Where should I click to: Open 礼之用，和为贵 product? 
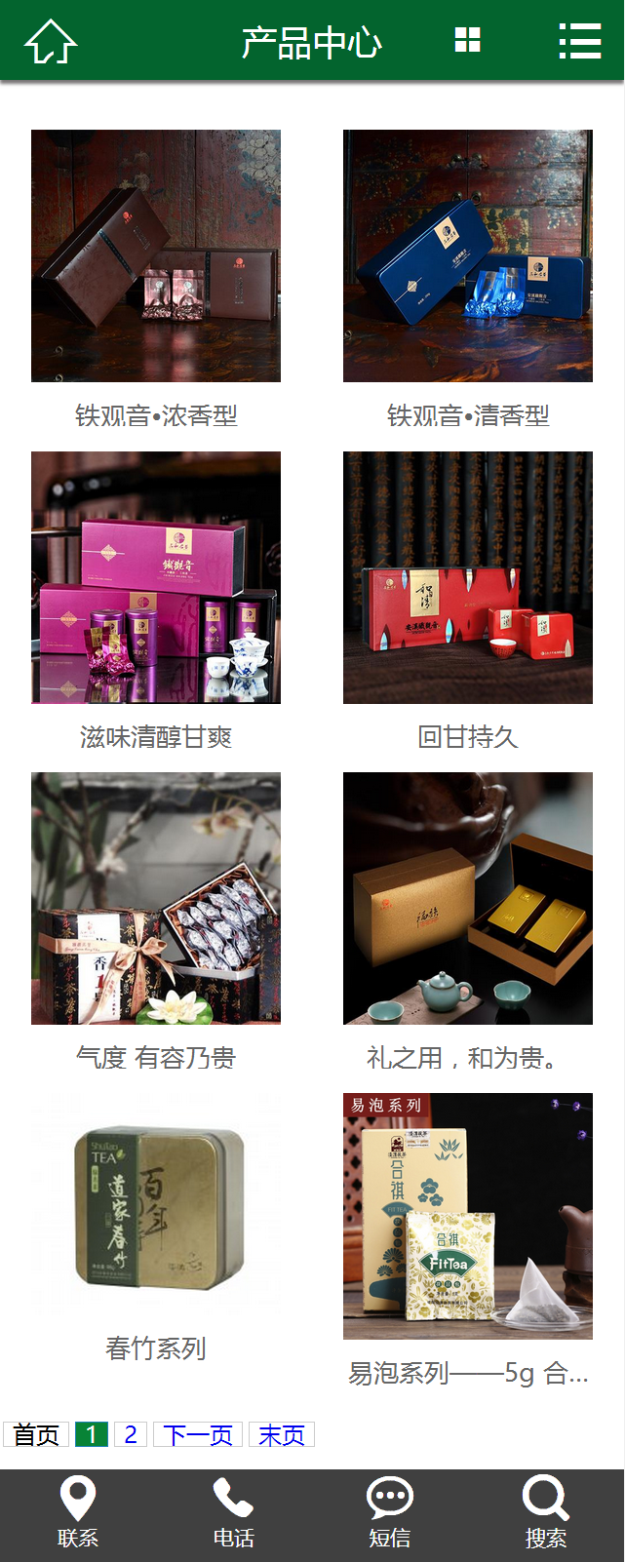click(x=467, y=898)
